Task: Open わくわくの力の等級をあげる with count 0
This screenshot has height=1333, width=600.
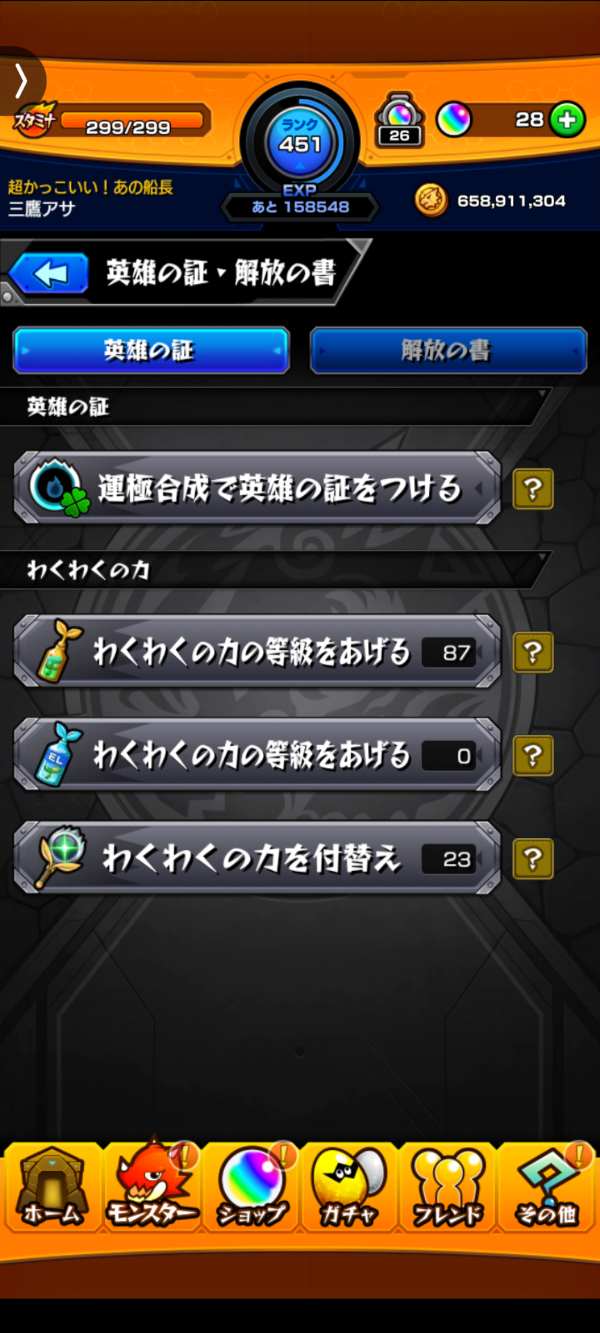Action: (257, 755)
